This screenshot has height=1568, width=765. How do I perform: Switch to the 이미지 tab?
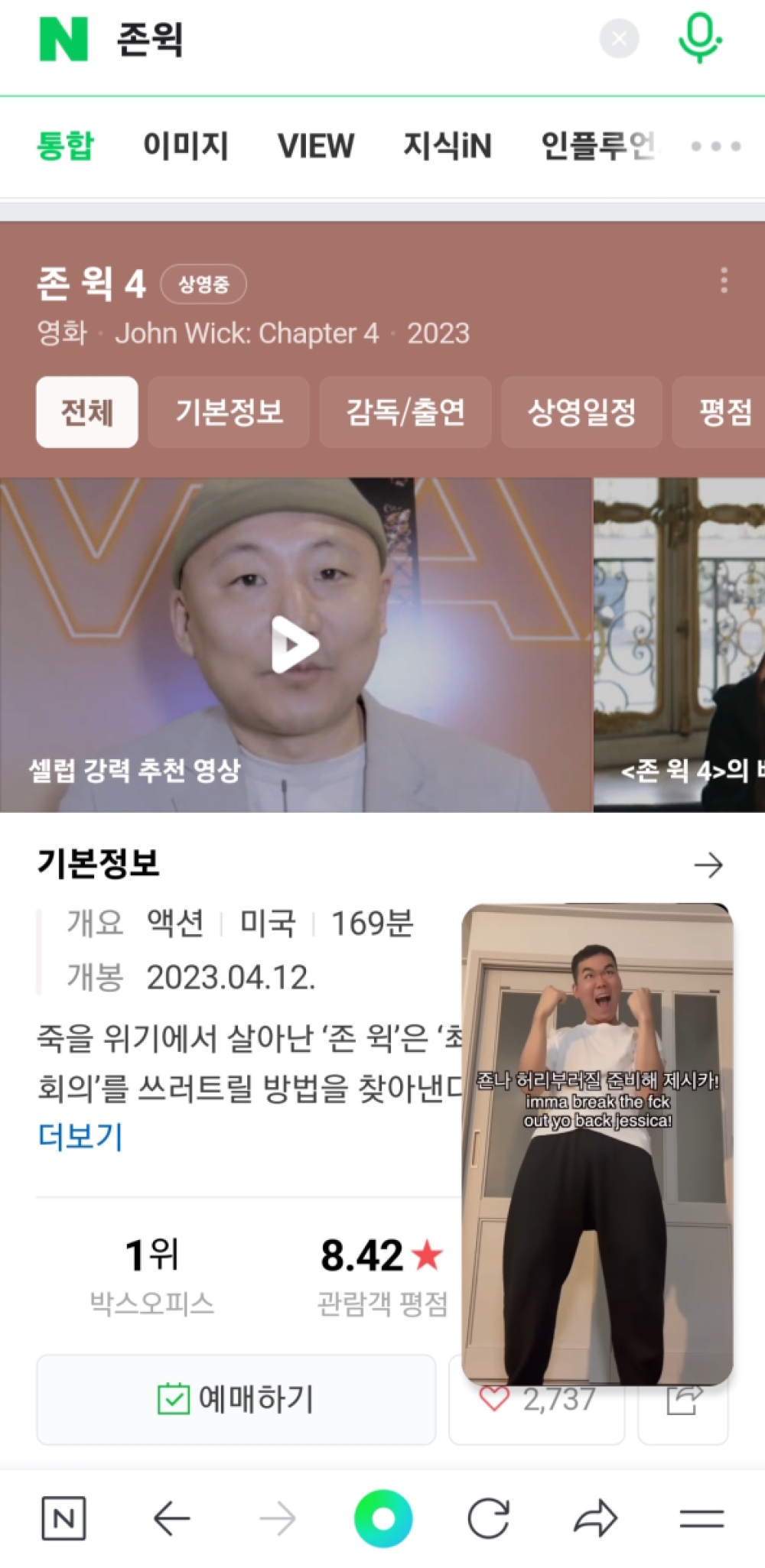186,145
